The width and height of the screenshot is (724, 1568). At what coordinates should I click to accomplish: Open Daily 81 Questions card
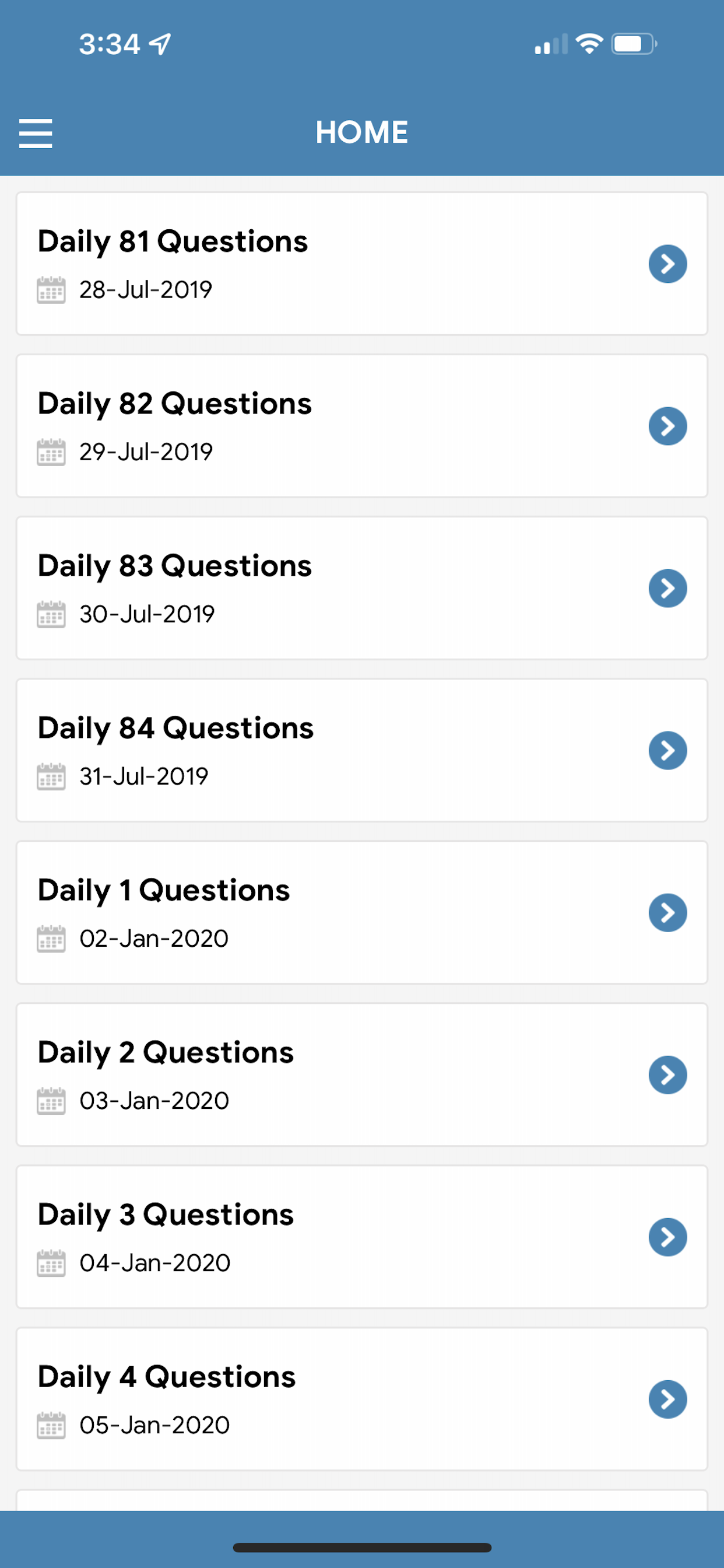pos(362,264)
